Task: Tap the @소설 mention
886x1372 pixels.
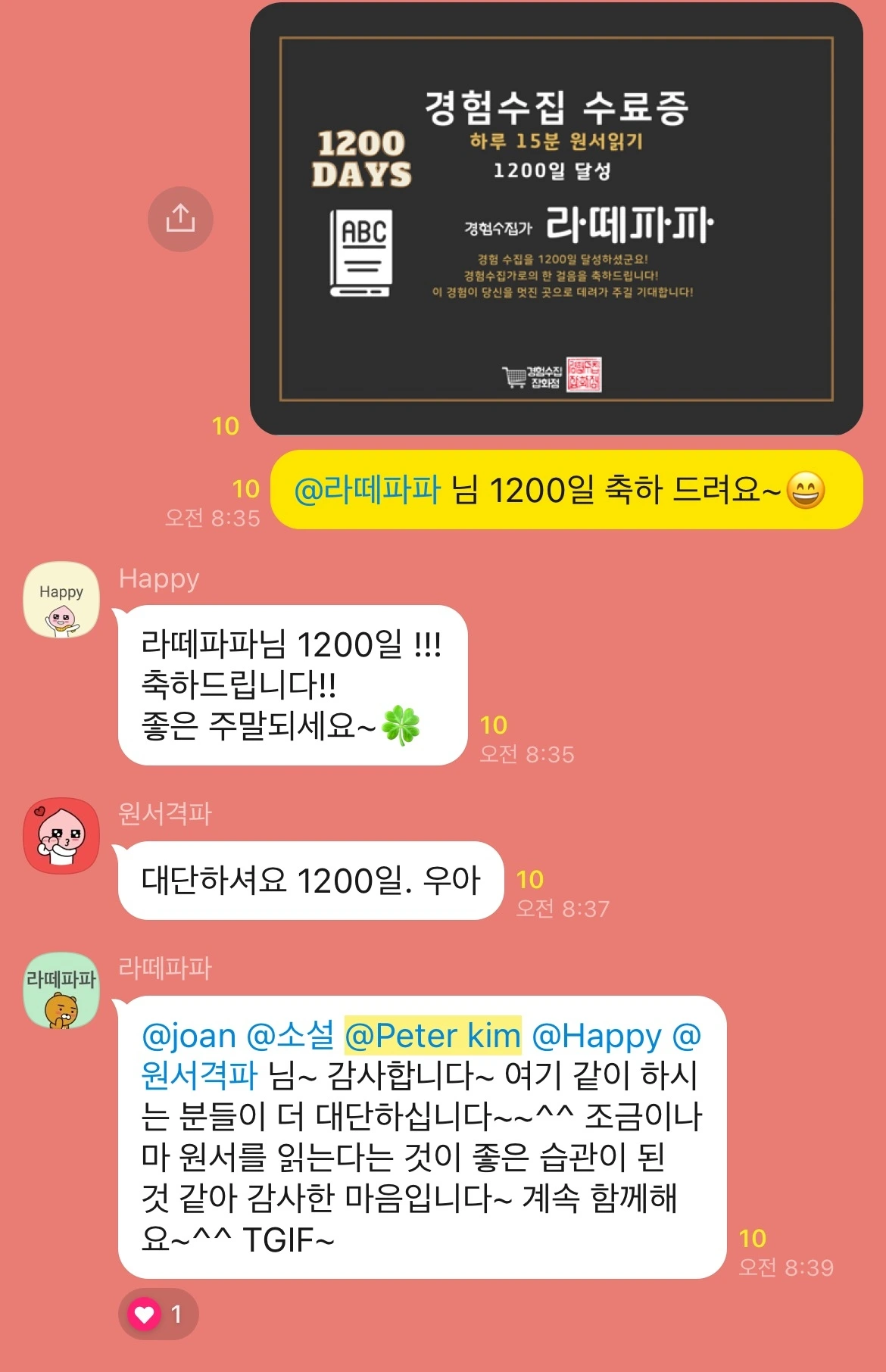Action: click(291, 1035)
